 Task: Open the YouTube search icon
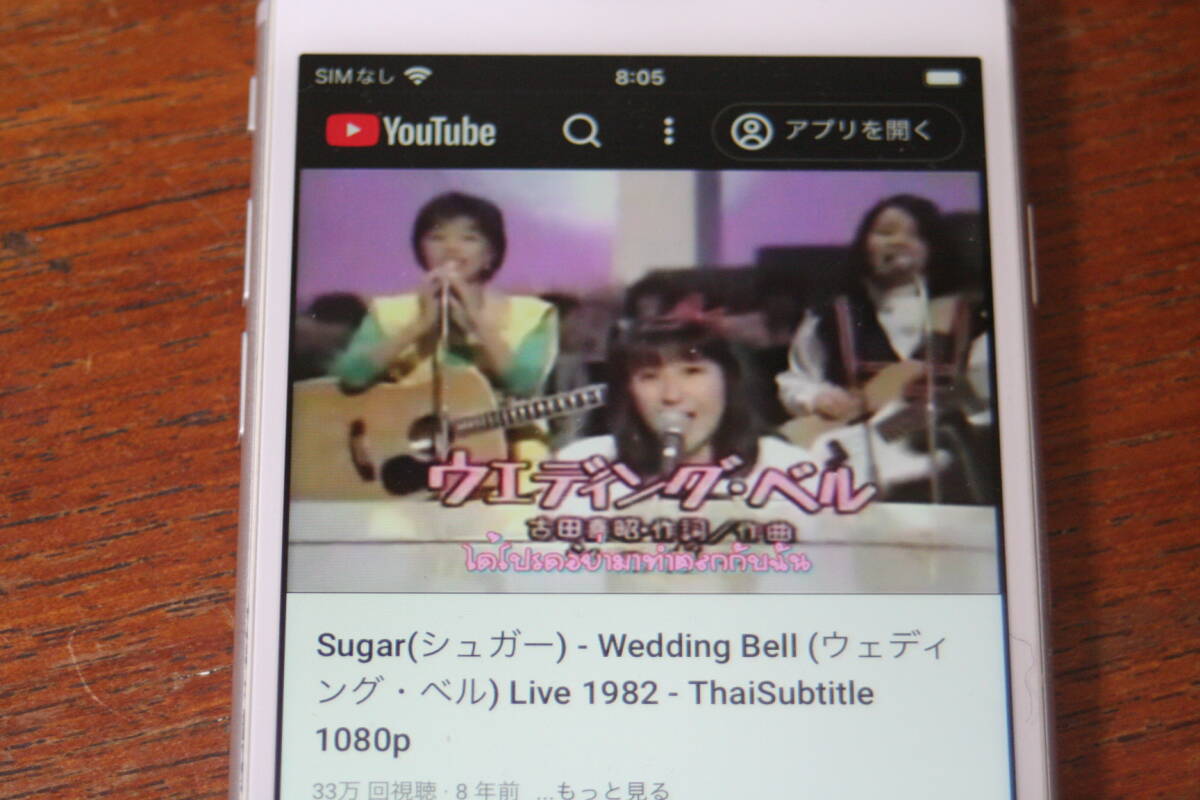click(581, 131)
